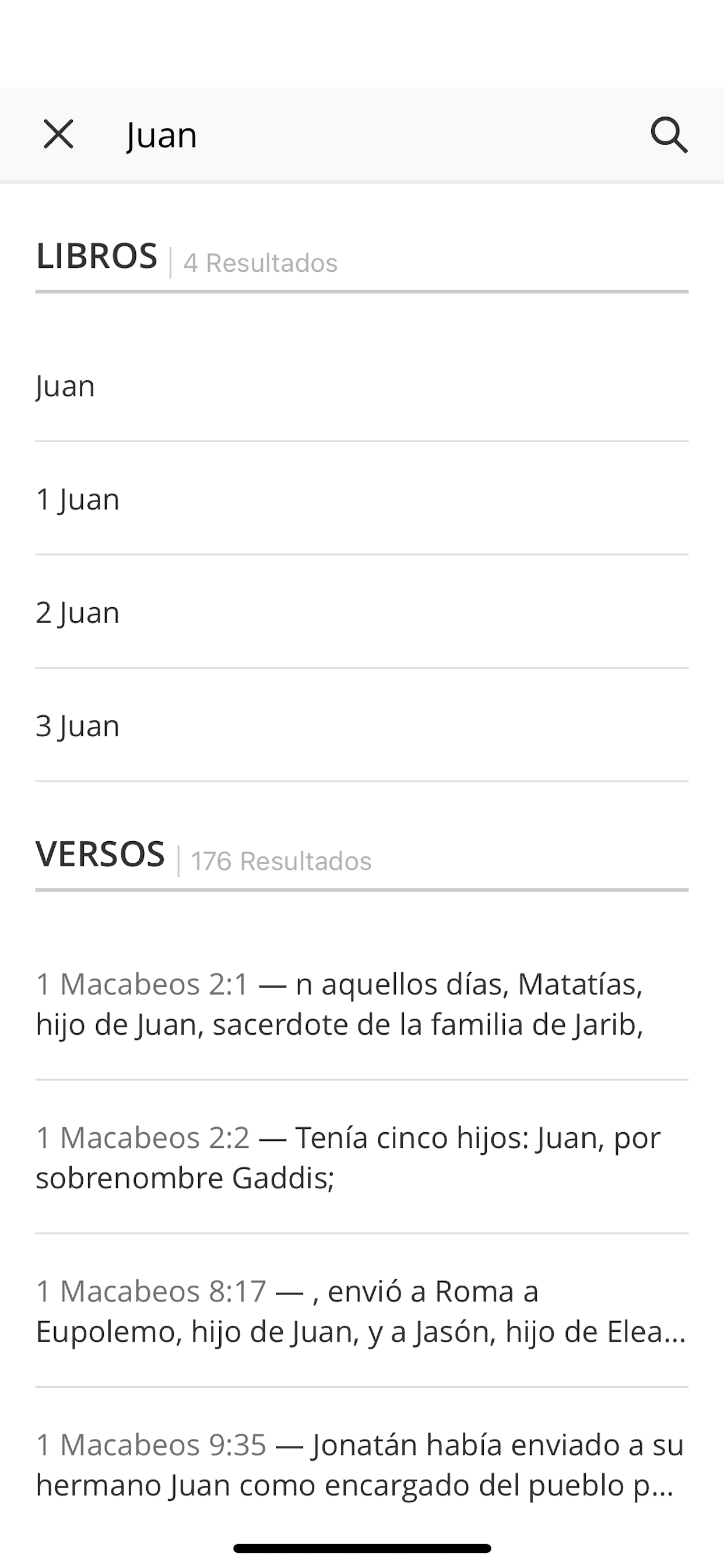Open verse 1 Macabeos 2:1
Image resolution: width=724 pixels, height=1568 pixels.
click(x=361, y=1005)
